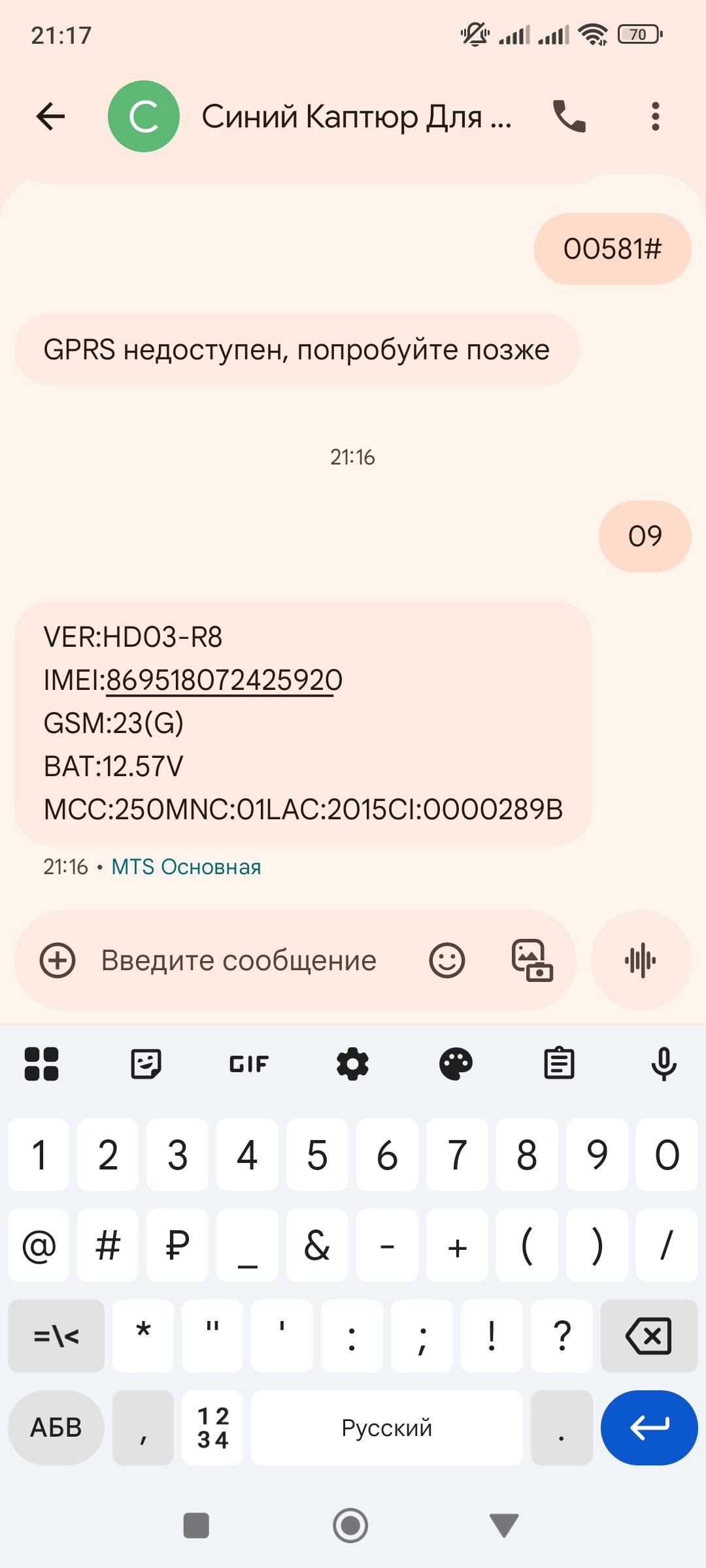This screenshot has width=706, height=1568.
Task: Open the keyboard theme palette
Action: [x=456, y=1064]
